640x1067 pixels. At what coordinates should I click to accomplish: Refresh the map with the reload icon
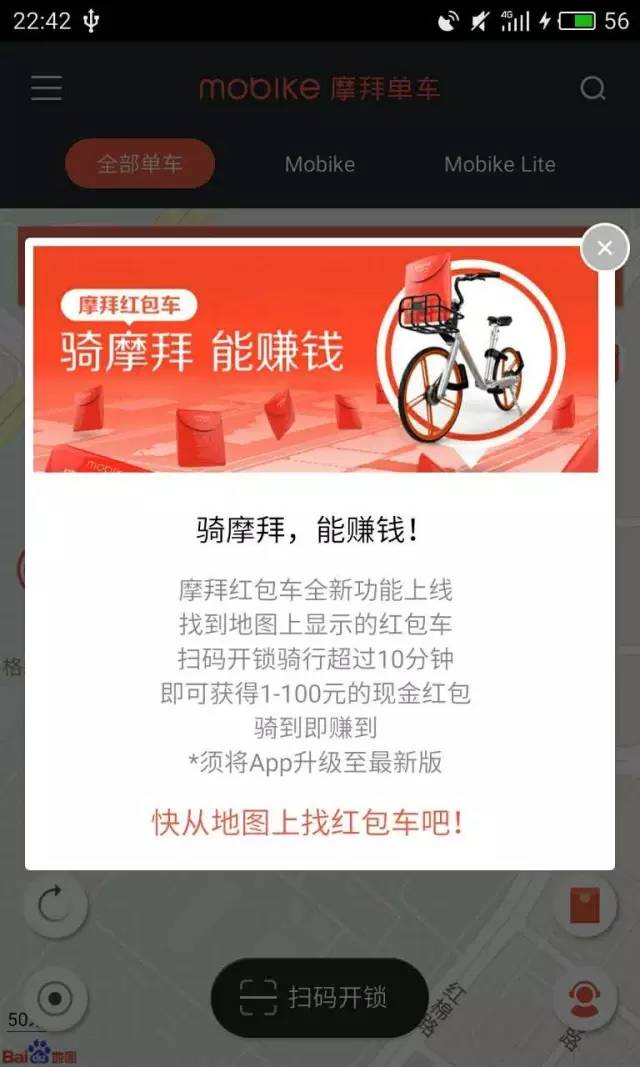(x=55, y=906)
